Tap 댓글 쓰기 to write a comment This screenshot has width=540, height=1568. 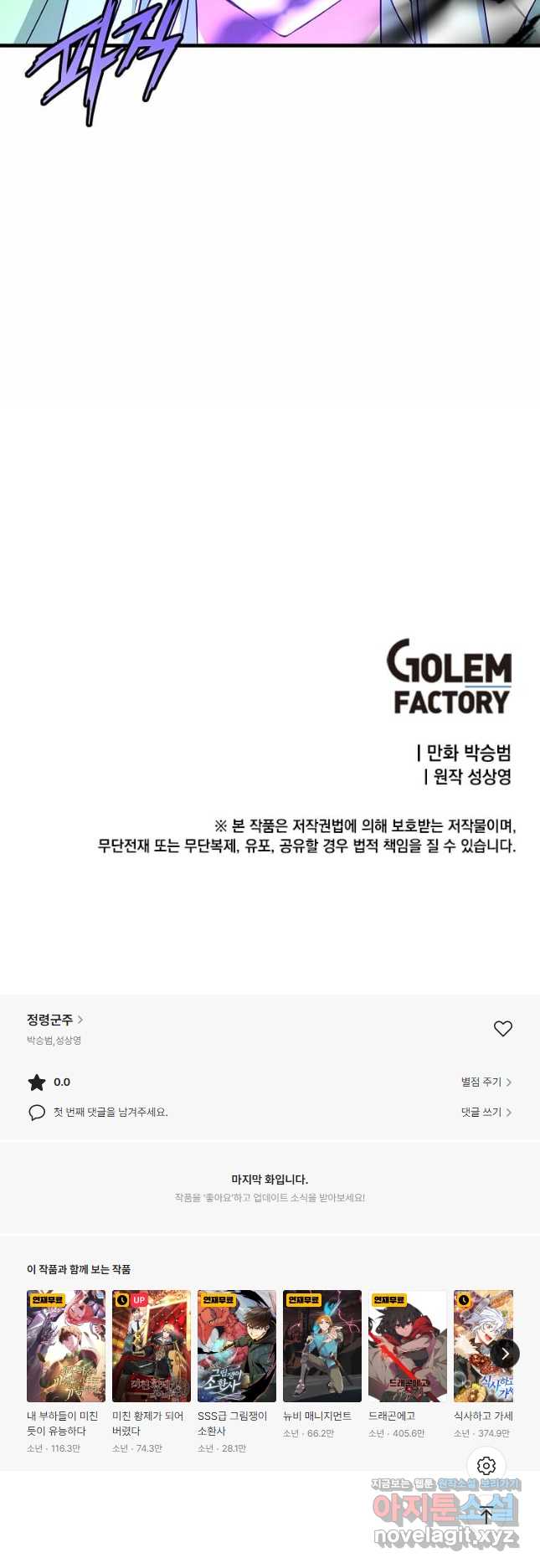[x=486, y=1112]
